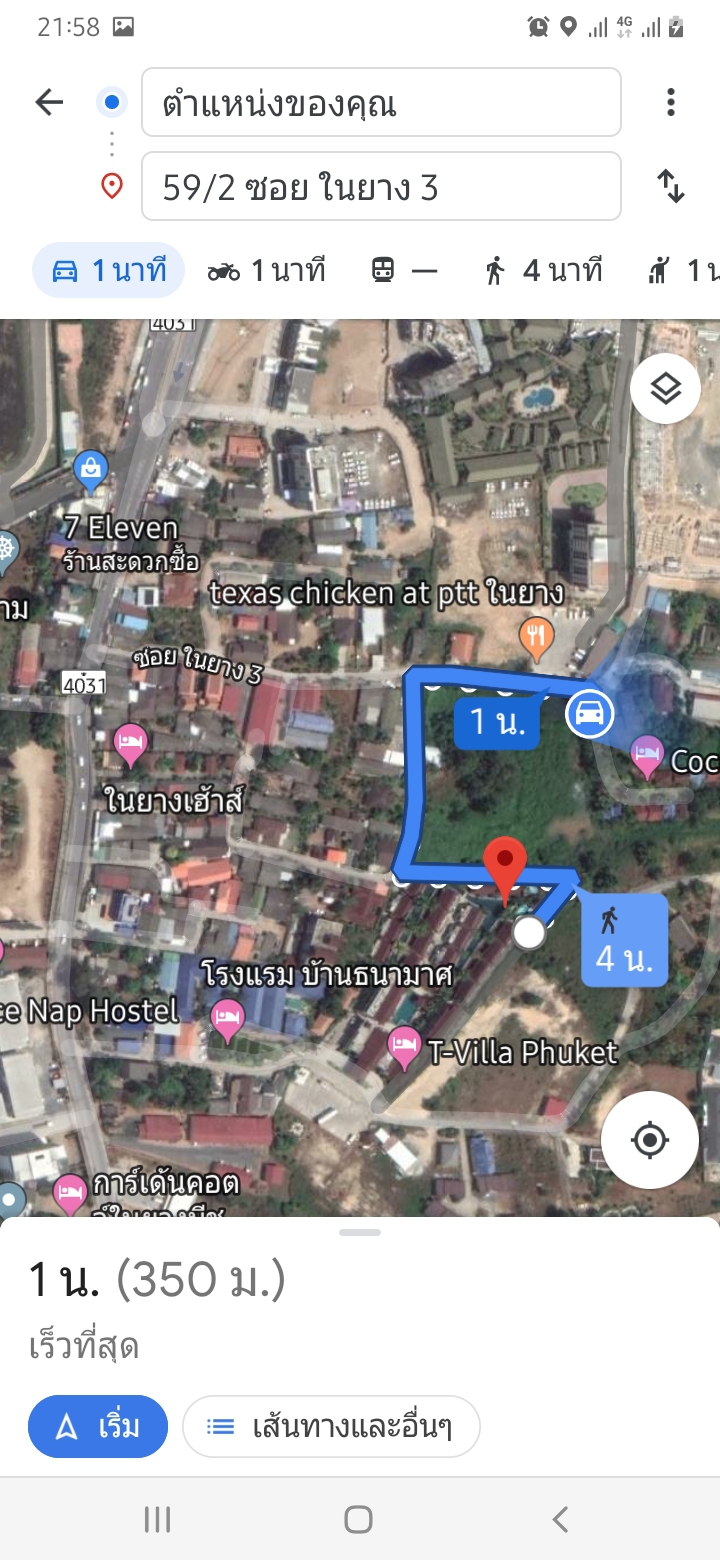
Task: Go back from directions screen
Action: [x=49, y=102]
